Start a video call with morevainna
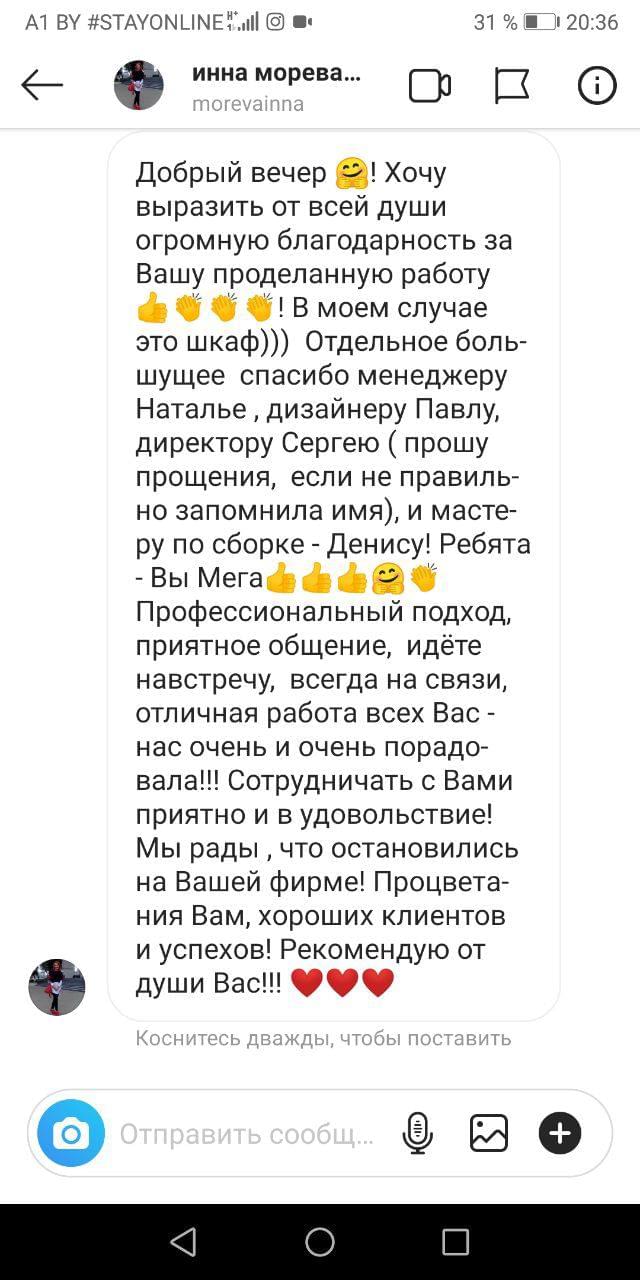 [x=430, y=87]
